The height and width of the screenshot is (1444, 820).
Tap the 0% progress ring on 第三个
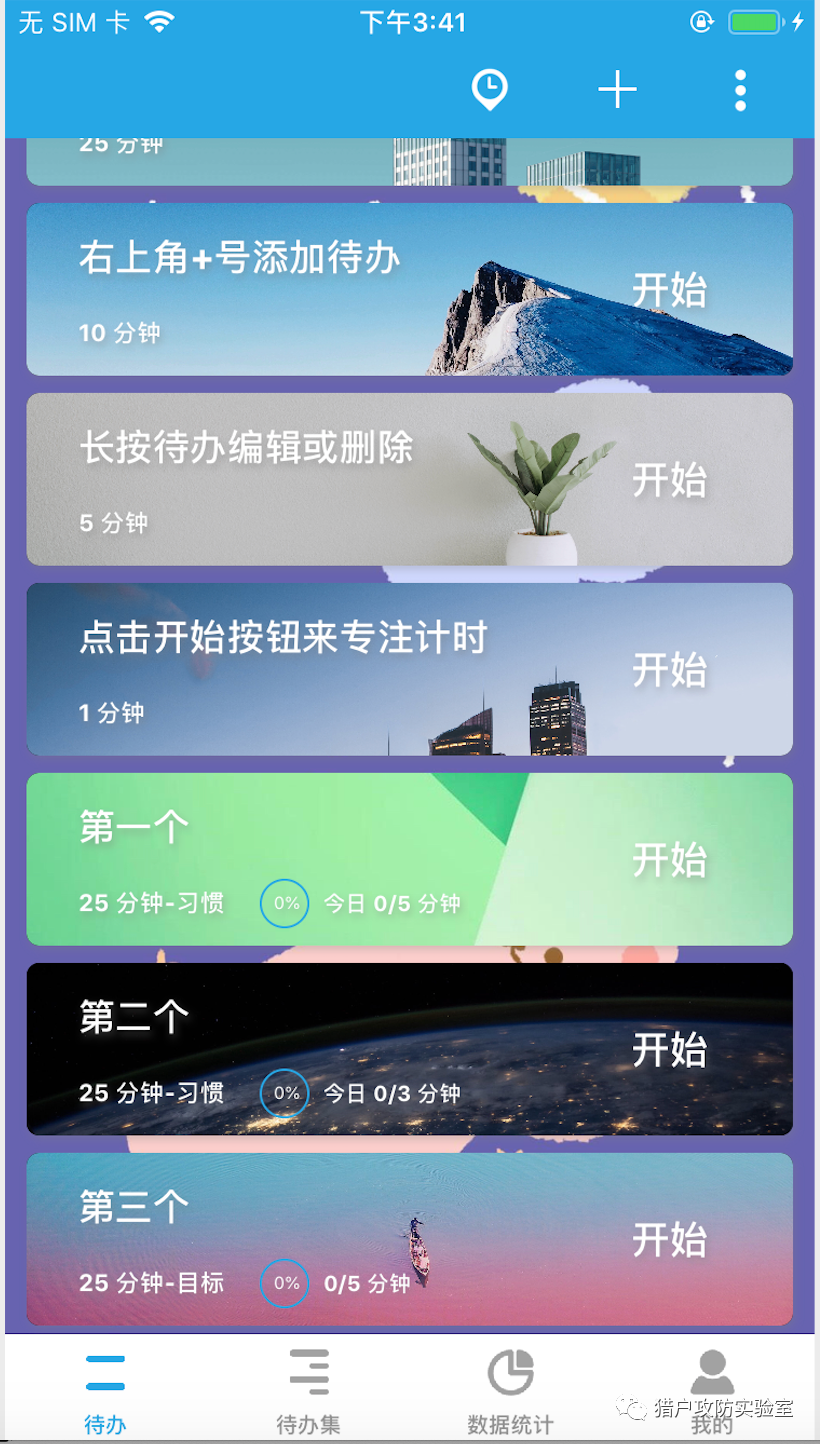click(x=284, y=1283)
